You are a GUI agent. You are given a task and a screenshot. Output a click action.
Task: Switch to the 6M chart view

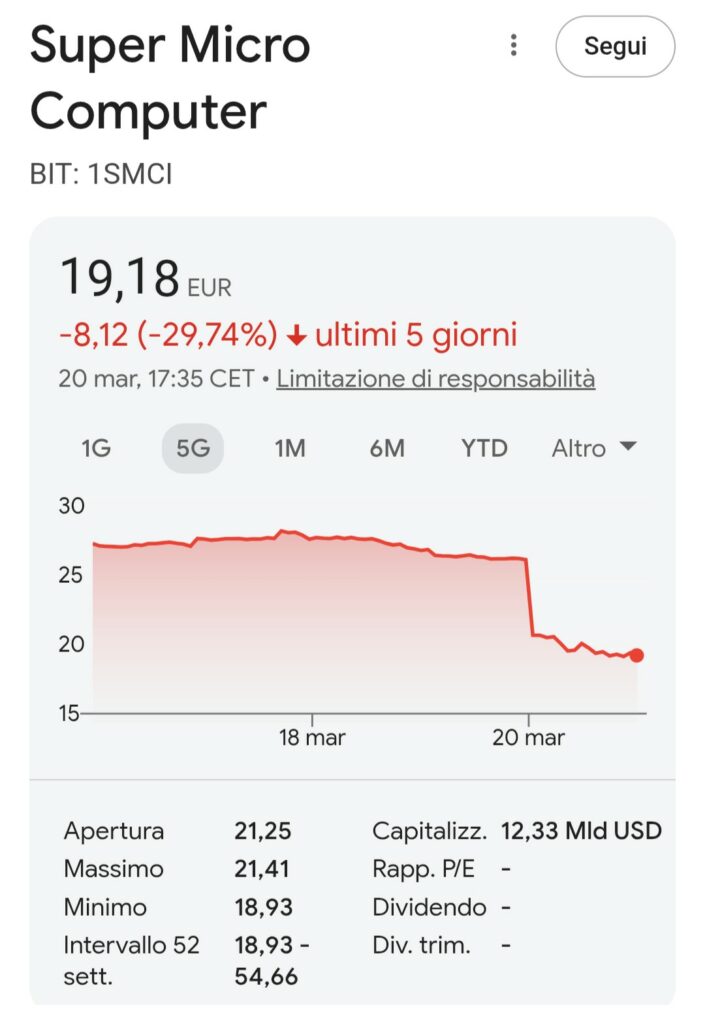coord(387,448)
